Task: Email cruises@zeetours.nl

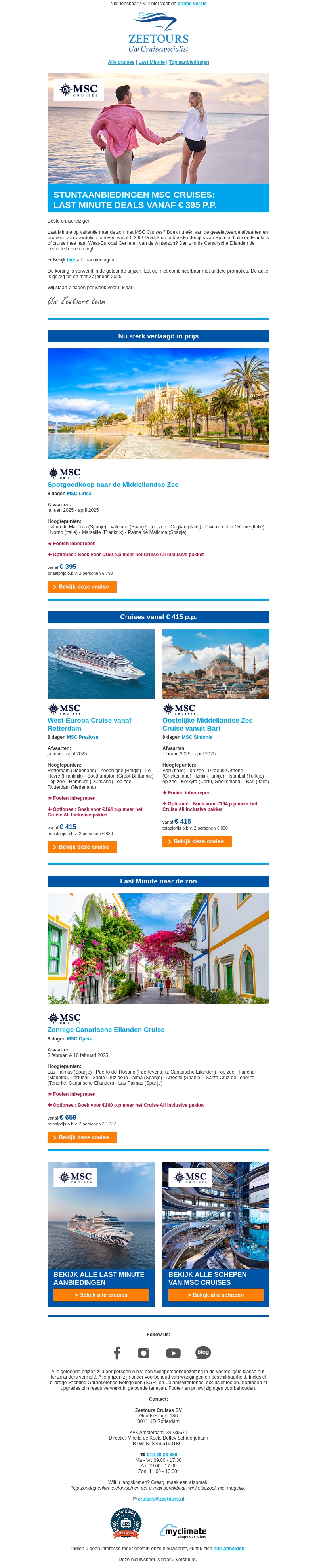Action: pos(160,1499)
